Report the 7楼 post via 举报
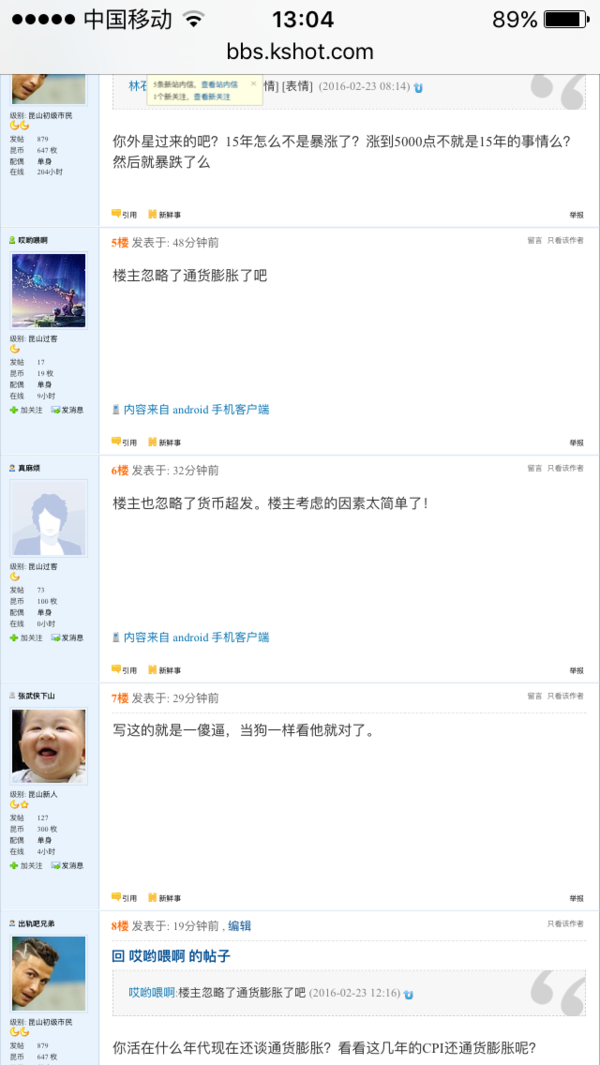Viewport: 600px width, 1065px height. (x=576, y=899)
